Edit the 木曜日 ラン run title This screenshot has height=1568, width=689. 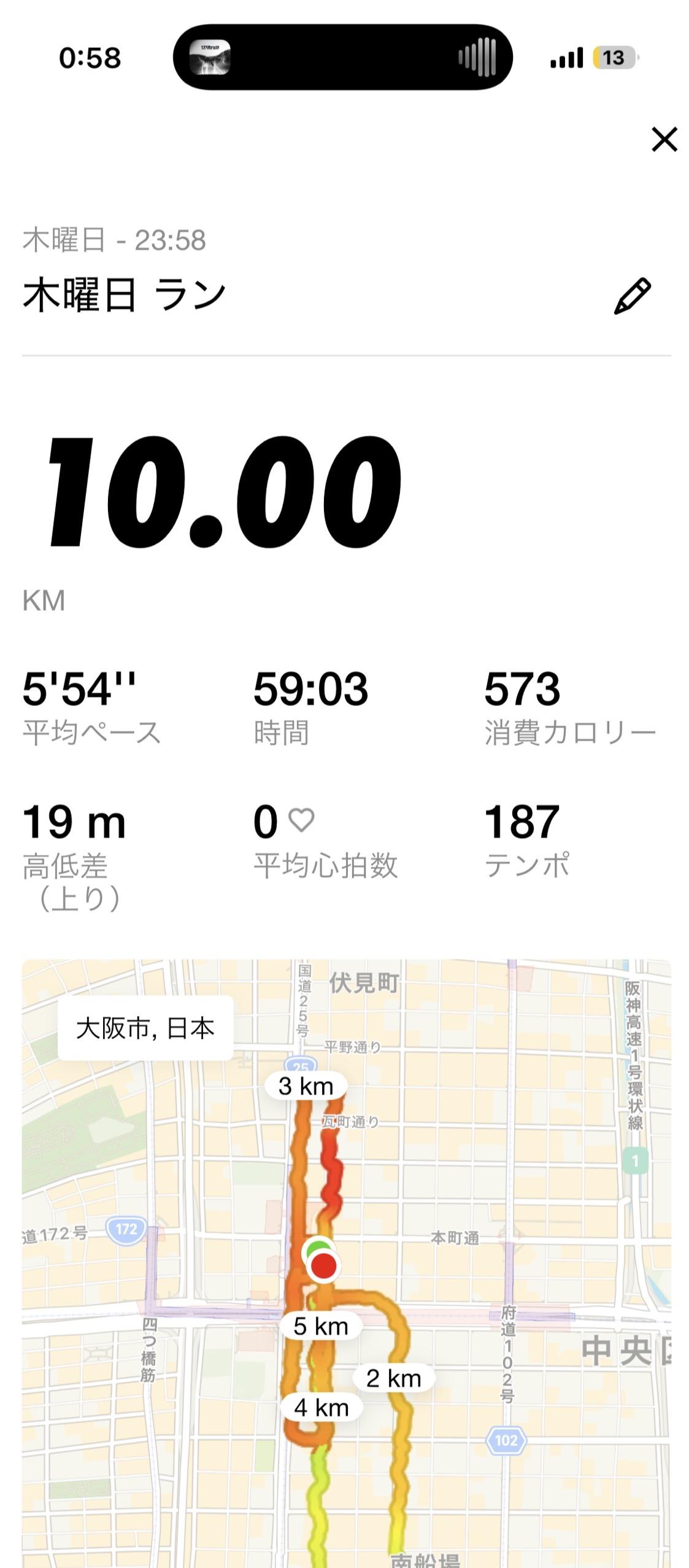point(632,296)
